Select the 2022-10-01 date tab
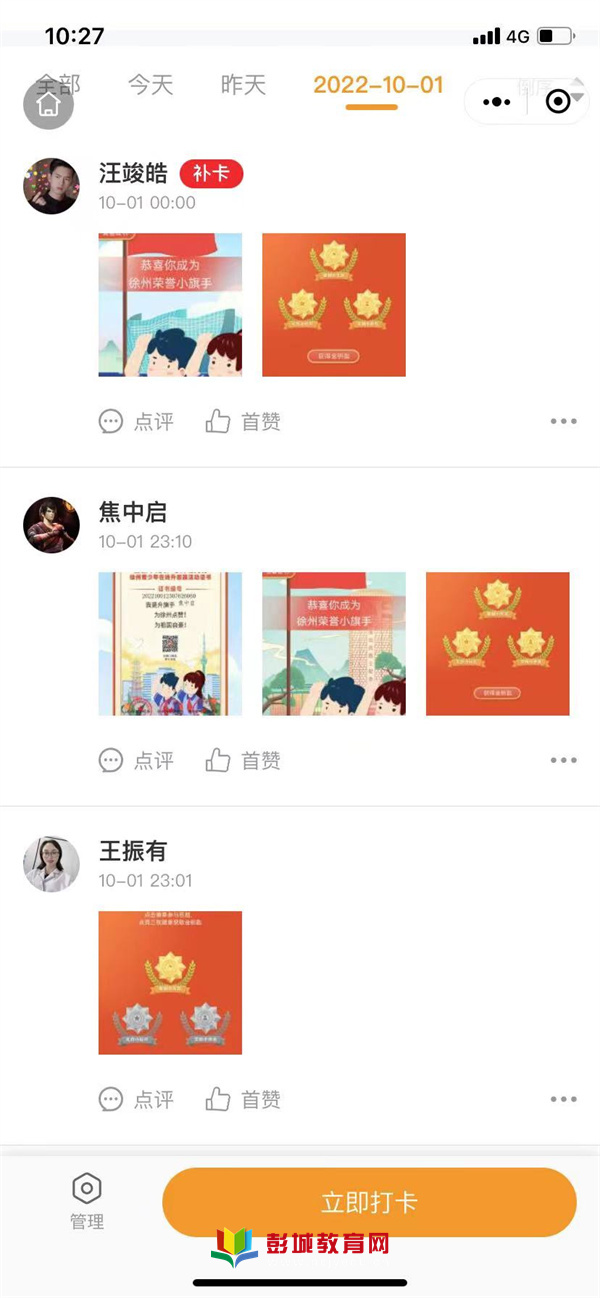The height and width of the screenshot is (1298, 600). [x=378, y=85]
